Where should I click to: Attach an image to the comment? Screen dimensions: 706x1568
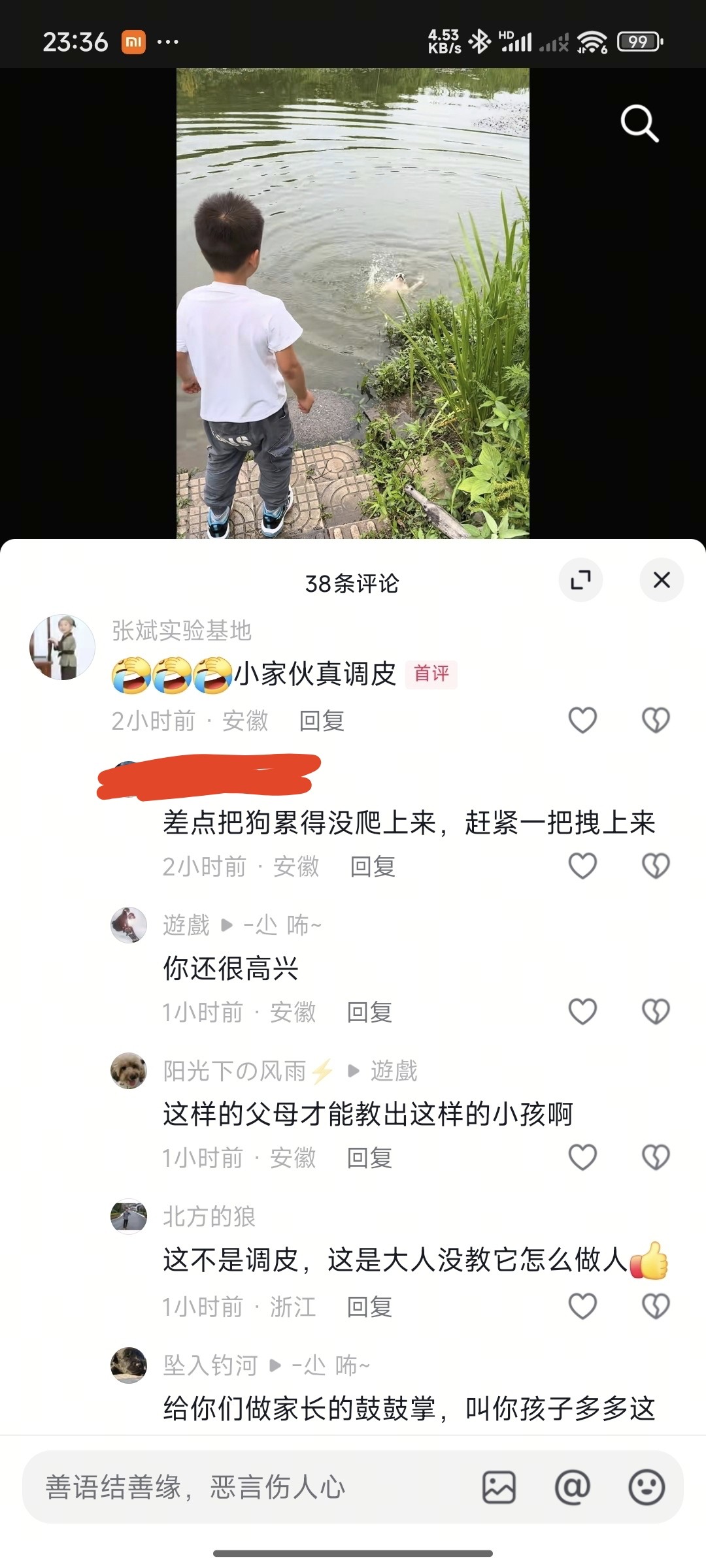tap(499, 1488)
